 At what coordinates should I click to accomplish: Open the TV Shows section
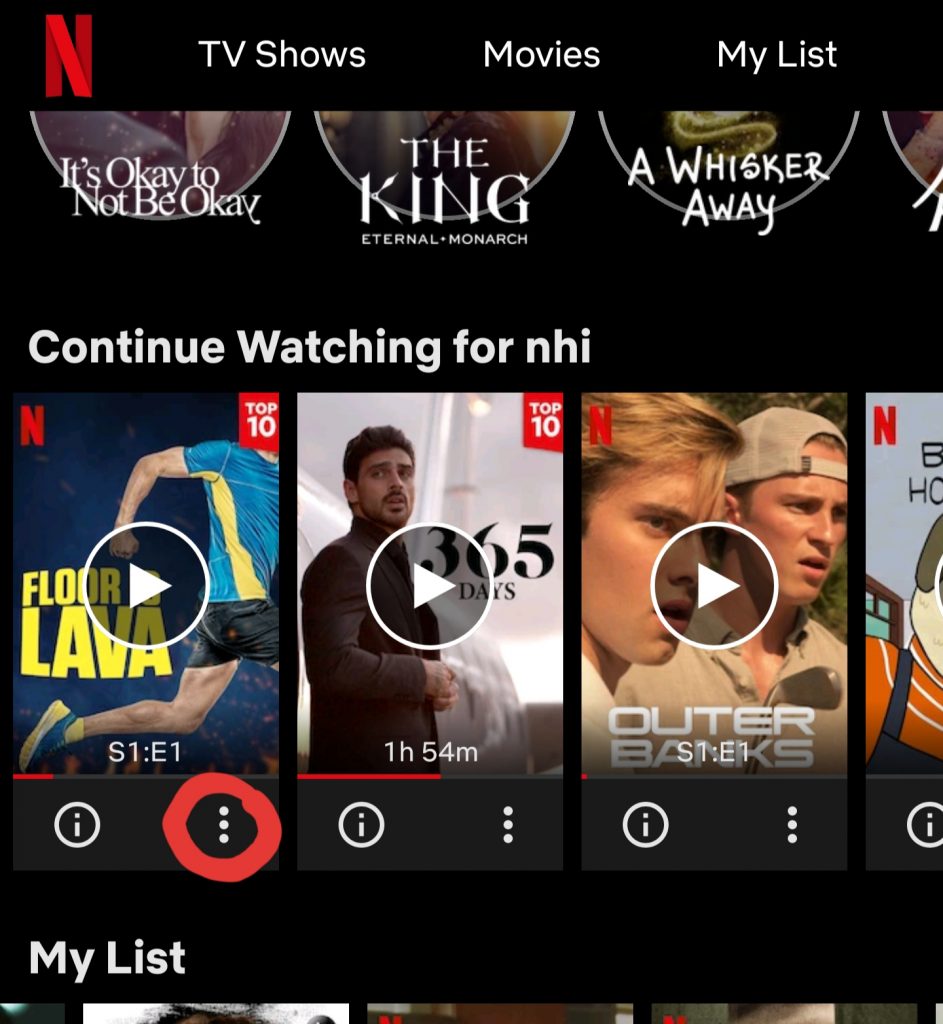(282, 55)
